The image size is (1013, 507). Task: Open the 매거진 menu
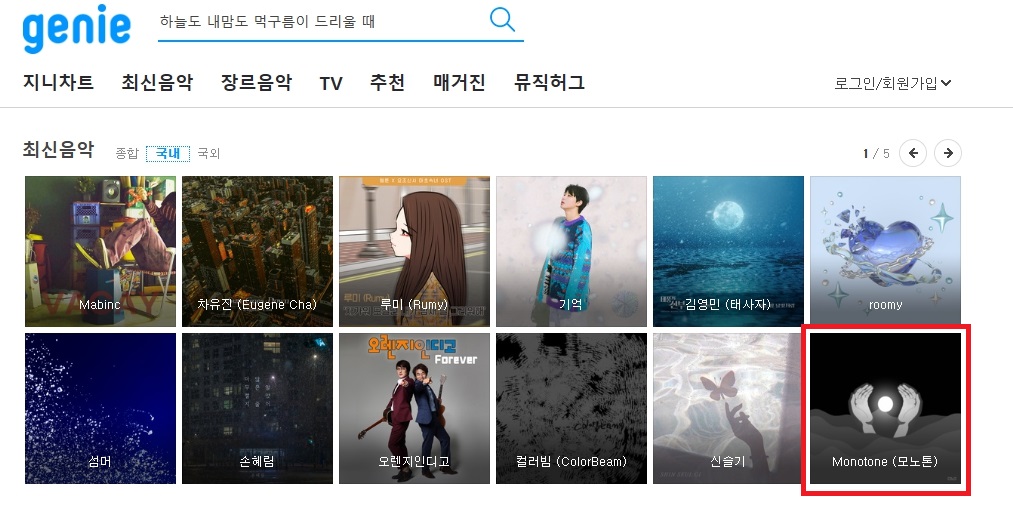tap(459, 83)
